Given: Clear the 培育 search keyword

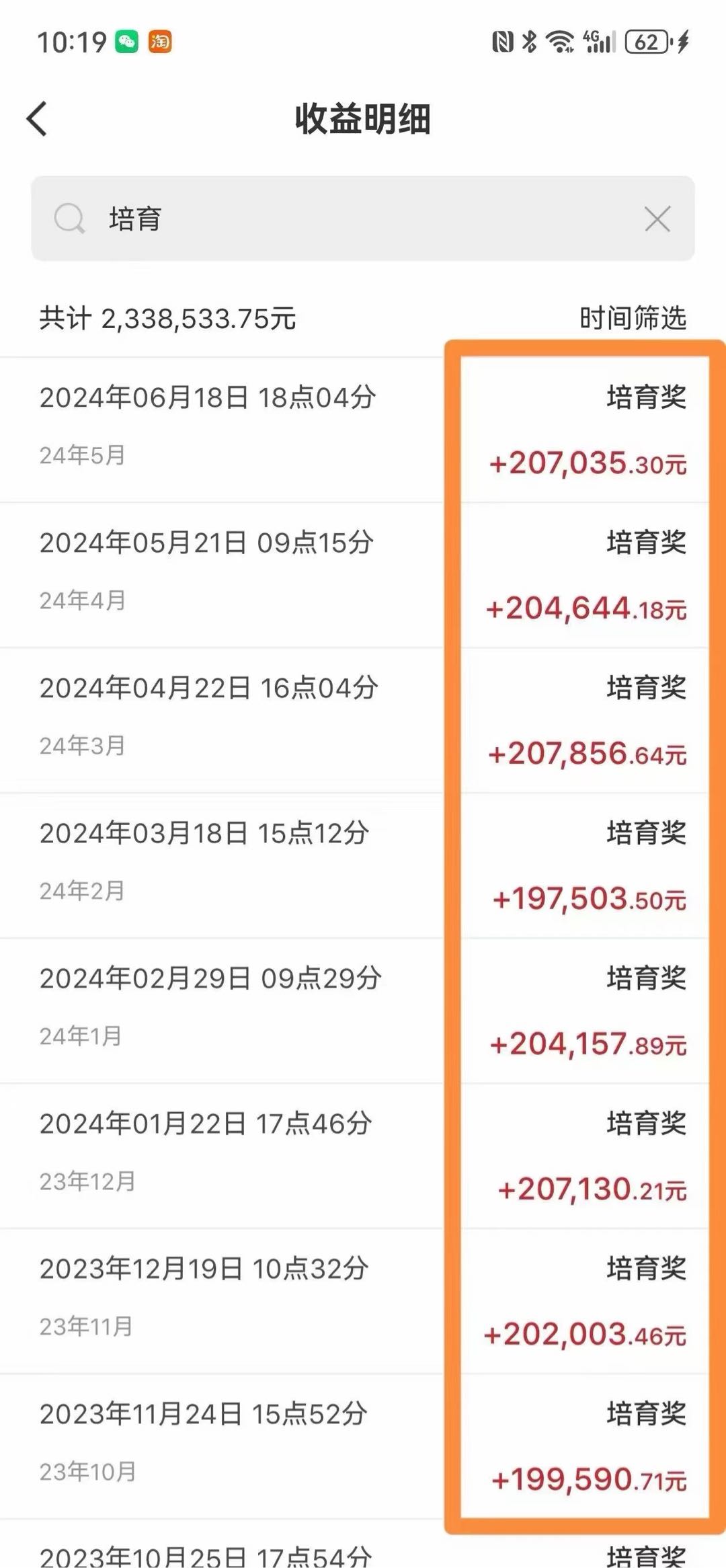Looking at the screenshot, I should [x=655, y=219].
